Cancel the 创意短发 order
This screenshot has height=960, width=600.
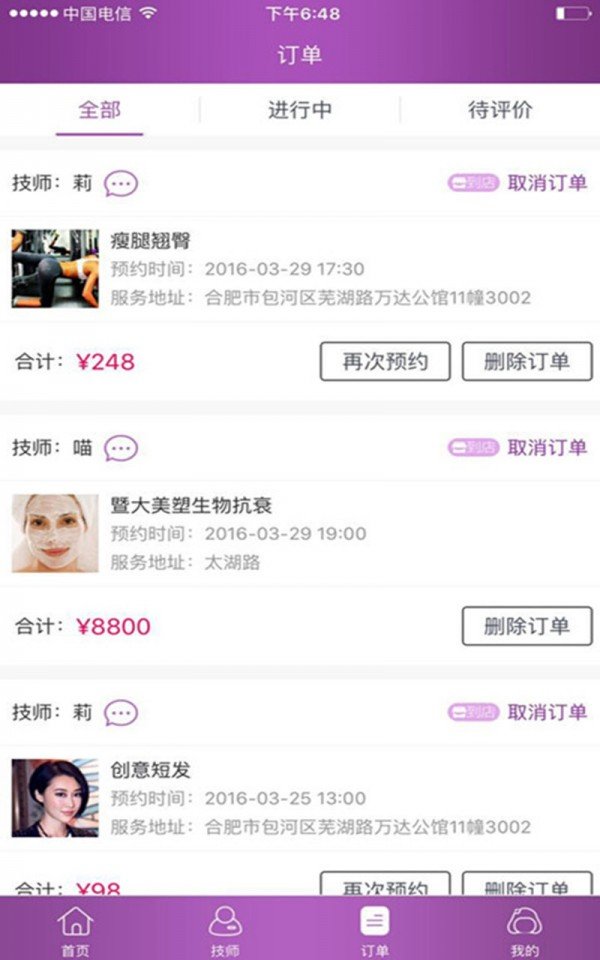click(547, 712)
